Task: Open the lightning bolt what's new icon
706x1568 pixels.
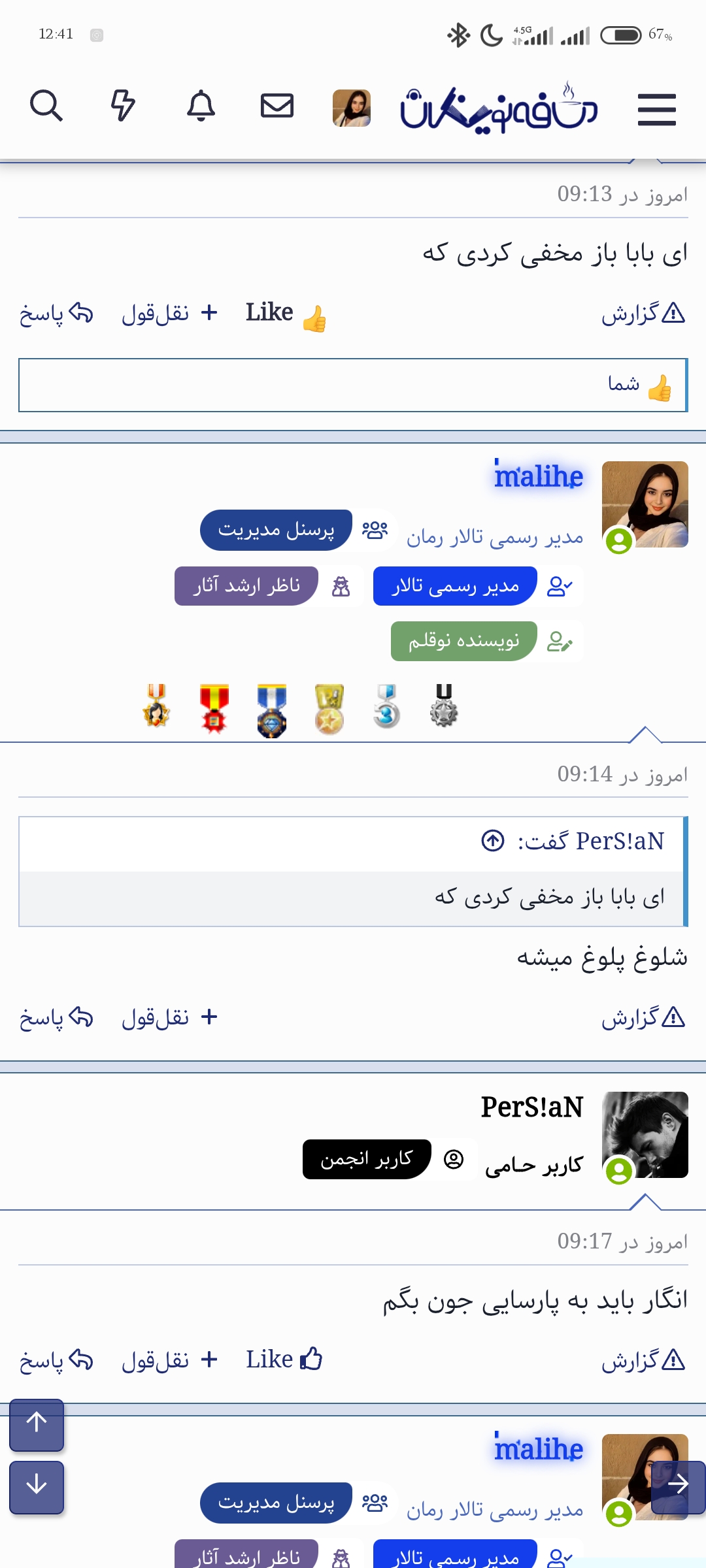Action: click(123, 106)
